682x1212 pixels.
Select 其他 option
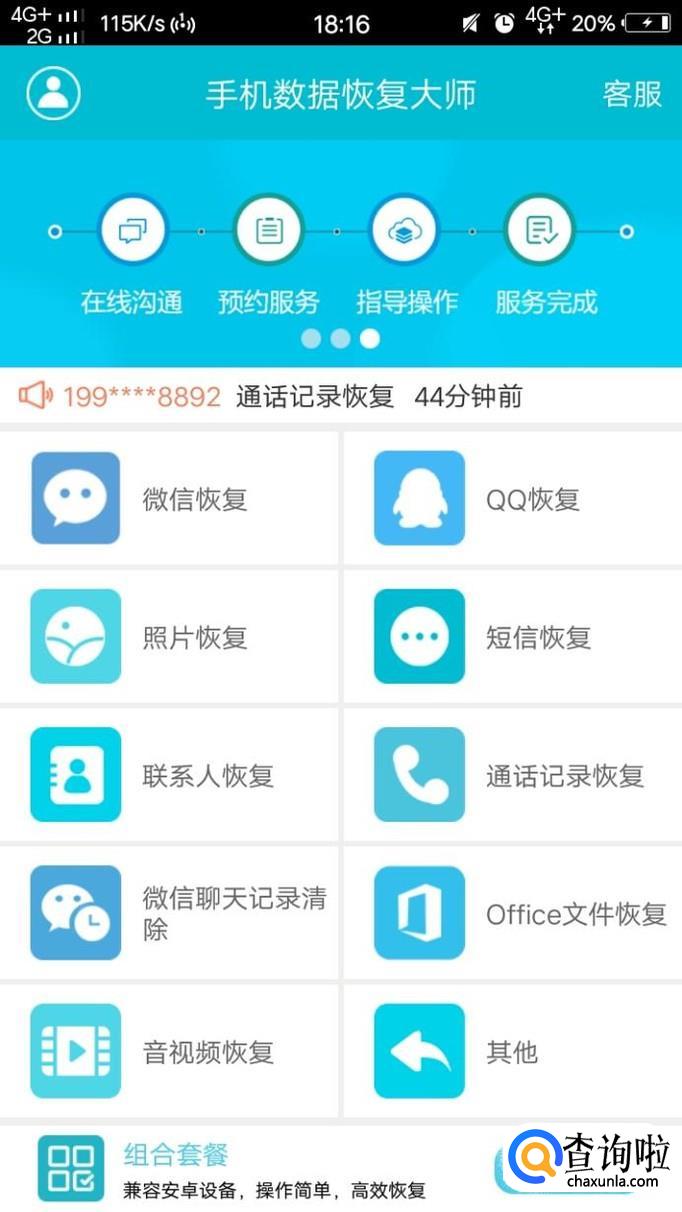click(512, 1051)
